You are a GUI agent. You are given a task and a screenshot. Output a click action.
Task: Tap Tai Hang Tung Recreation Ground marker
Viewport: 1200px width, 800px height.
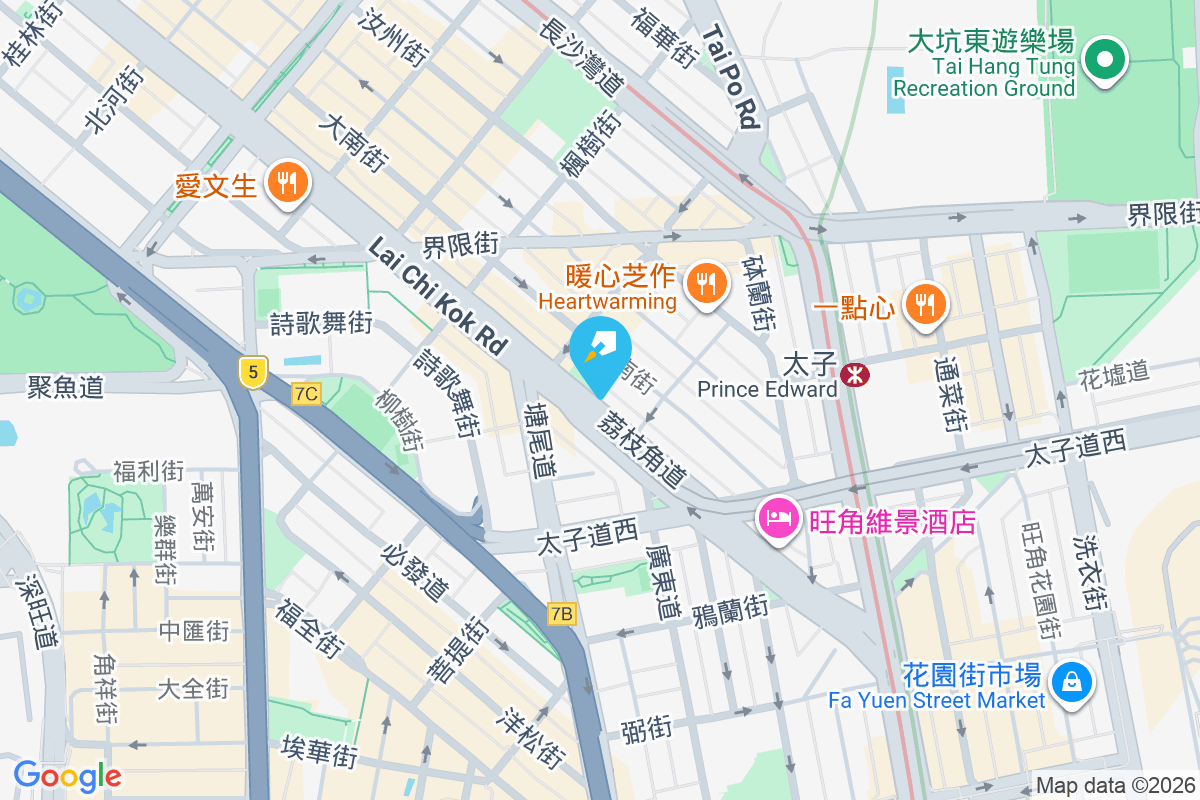click(x=1104, y=61)
